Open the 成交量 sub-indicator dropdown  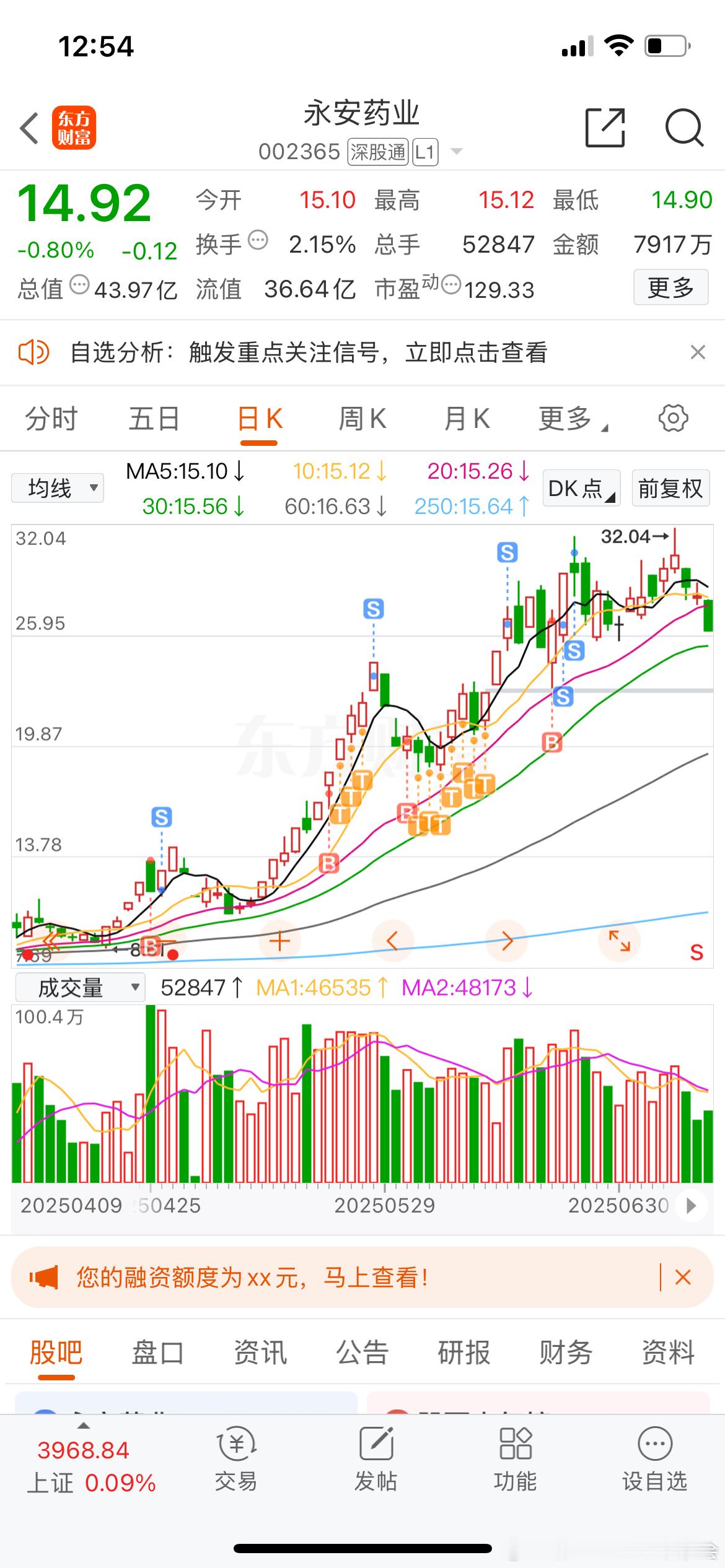(80, 988)
